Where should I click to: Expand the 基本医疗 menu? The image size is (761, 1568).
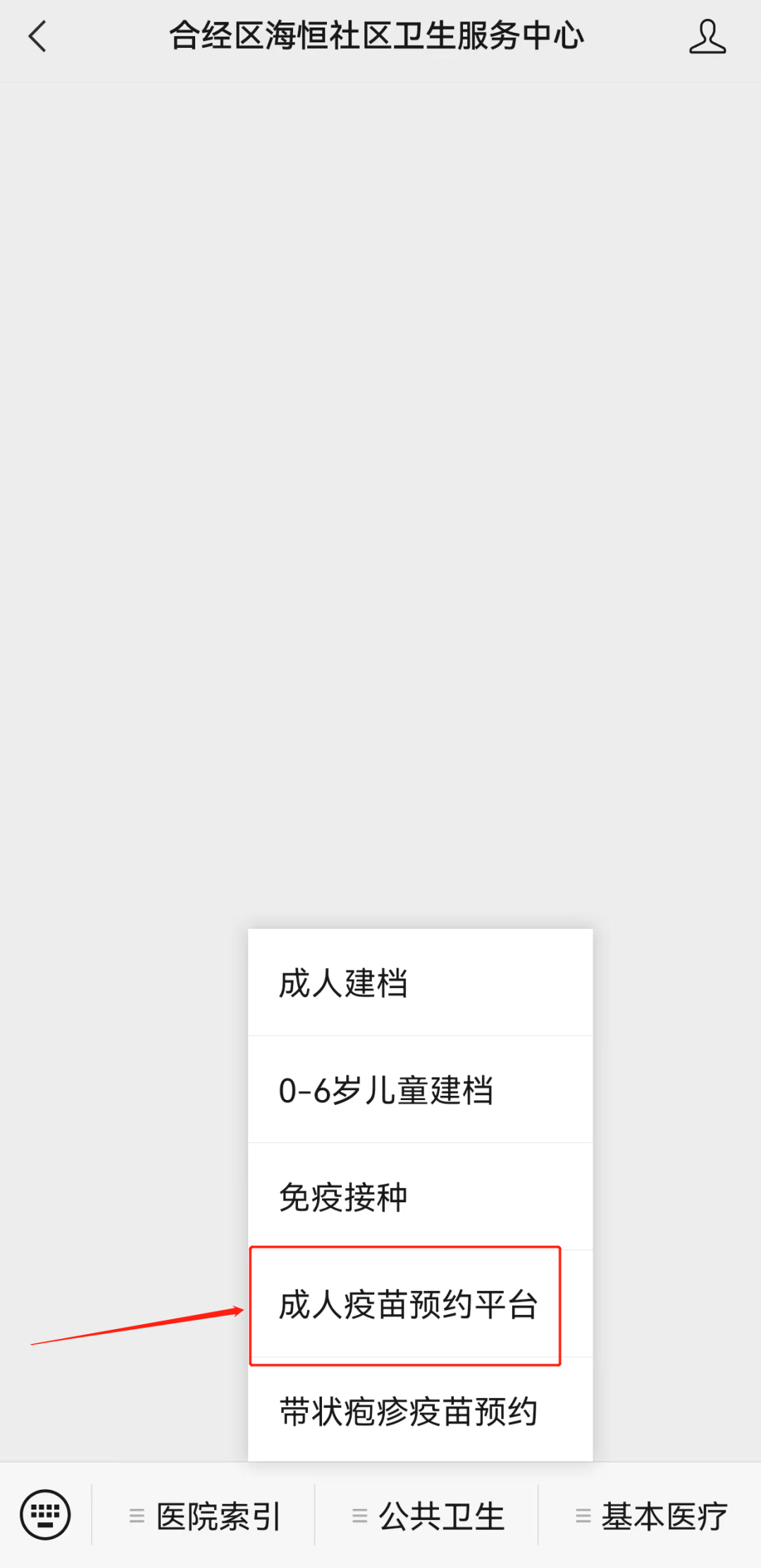(x=650, y=1517)
